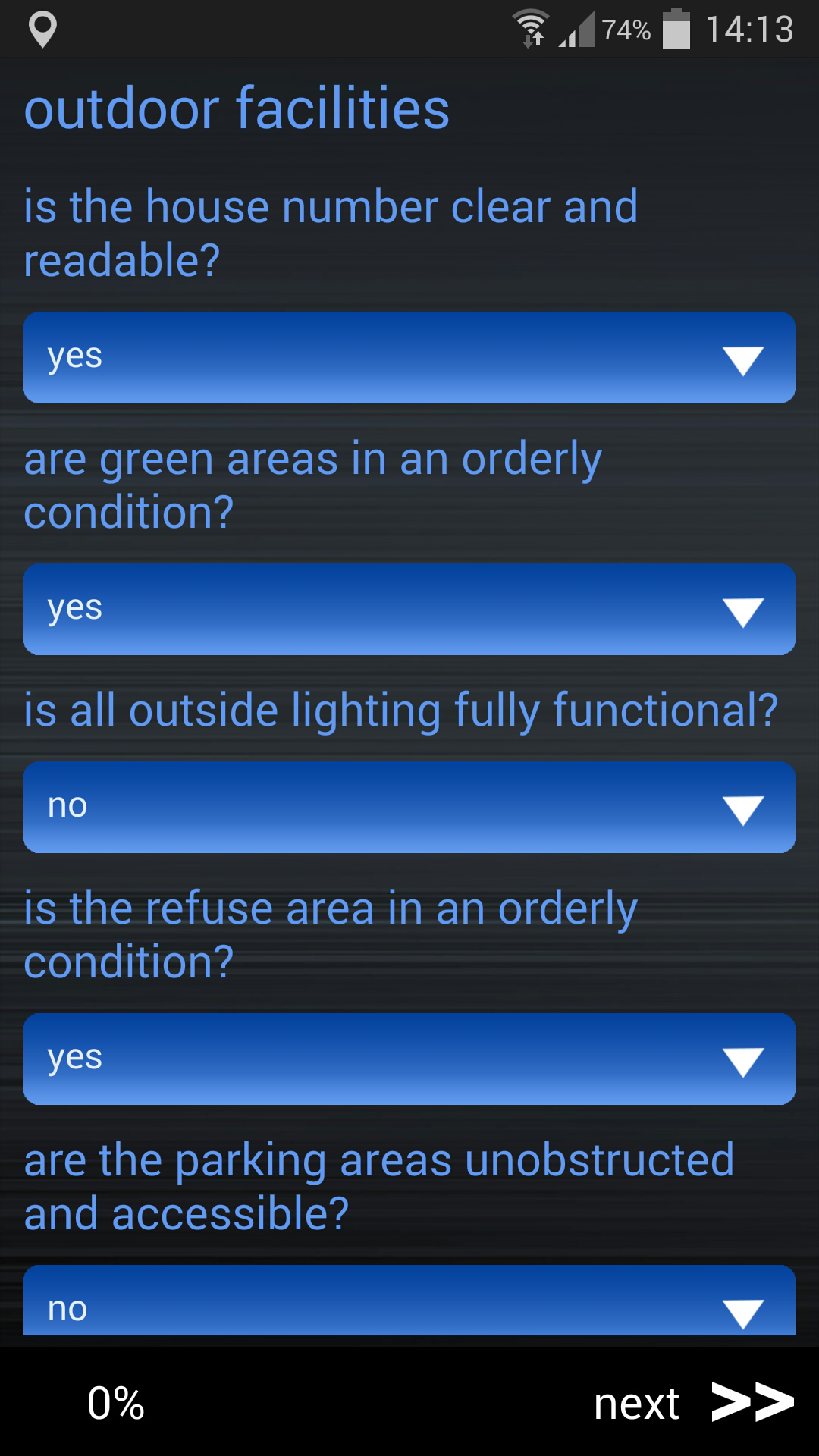Switch the refuse area answer to no
Image resolution: width=819 pixels, height=1456 pixels.
409,1059
